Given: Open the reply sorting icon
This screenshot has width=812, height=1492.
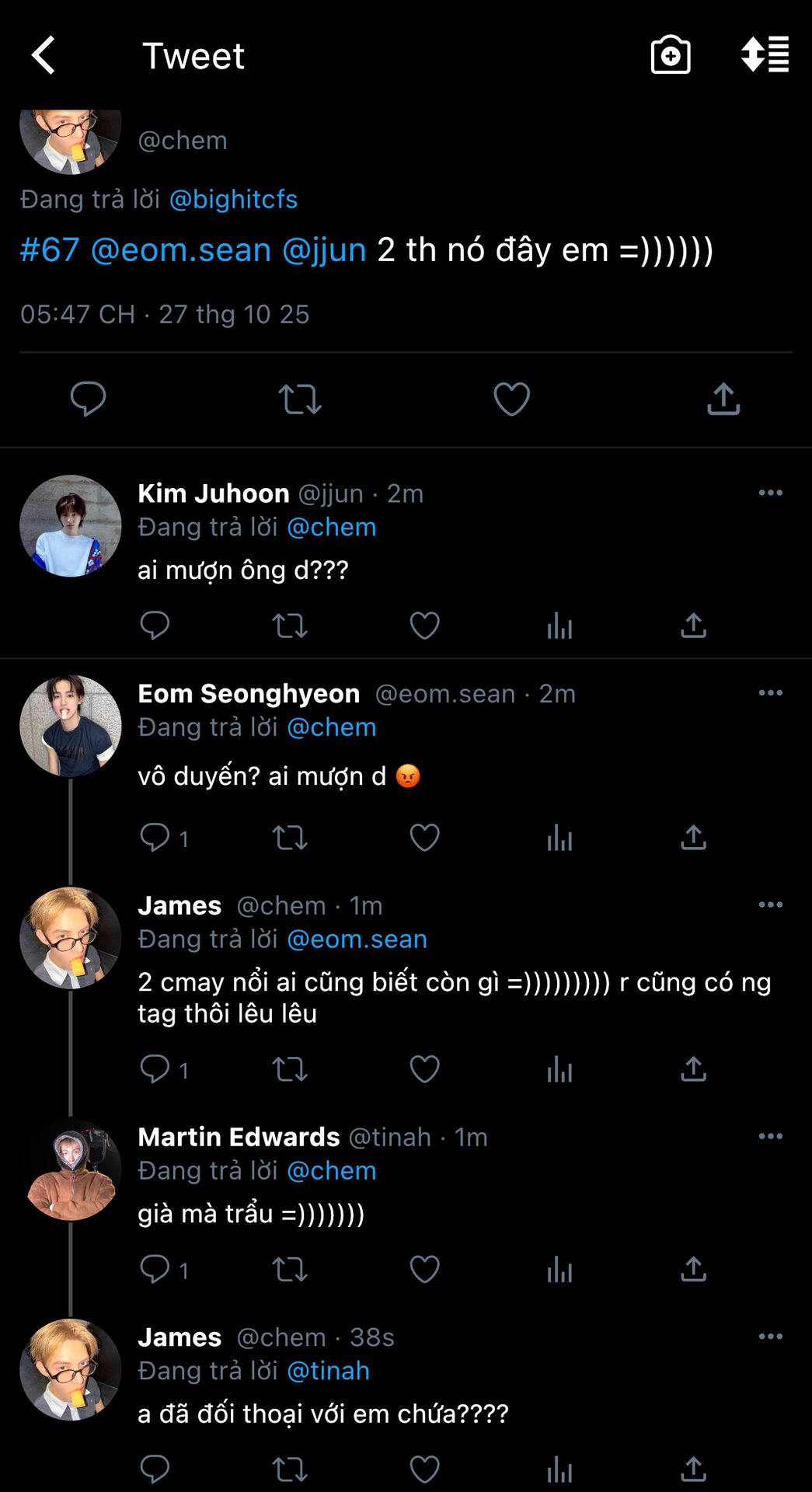Looking at the screenshot, I should (765, 56).
